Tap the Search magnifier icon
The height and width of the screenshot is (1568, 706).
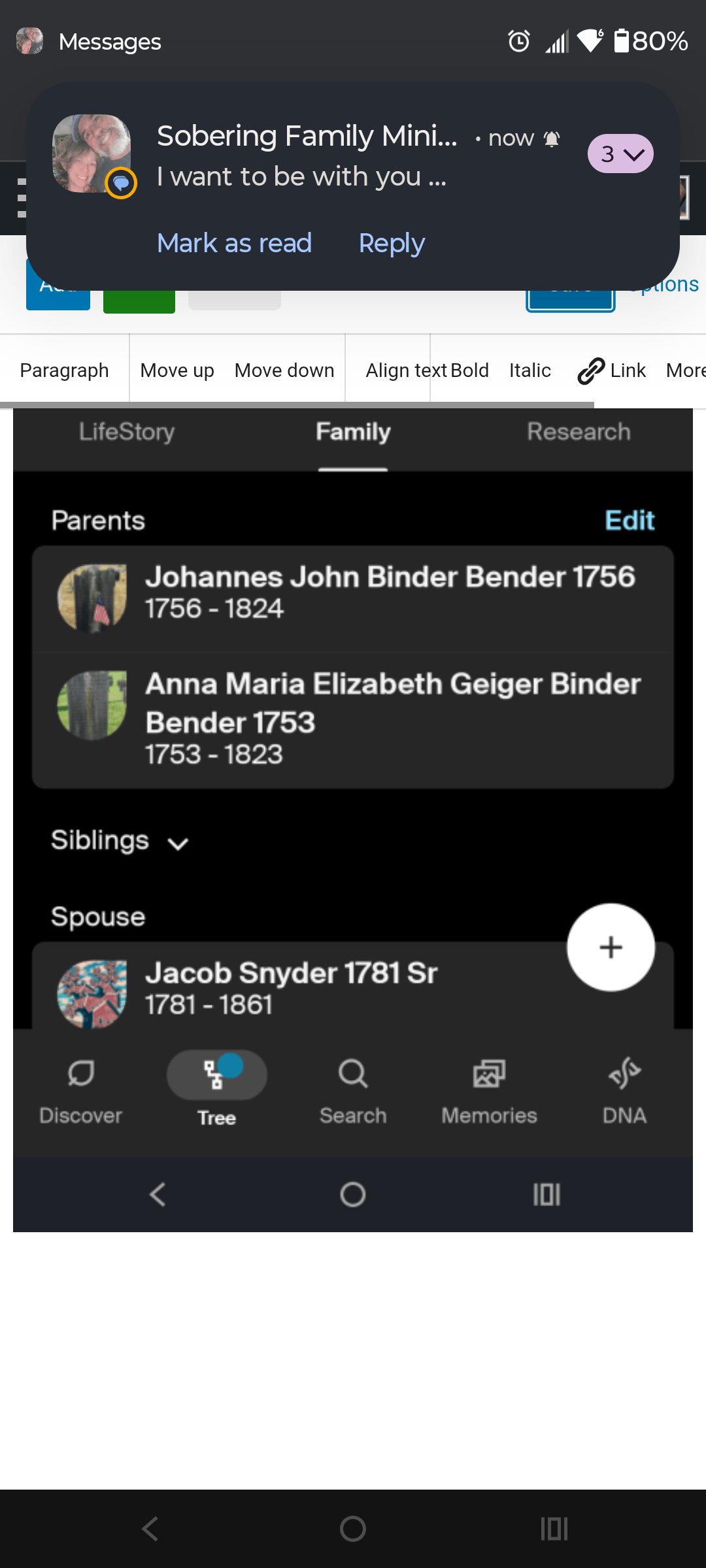pos(352,1073)
